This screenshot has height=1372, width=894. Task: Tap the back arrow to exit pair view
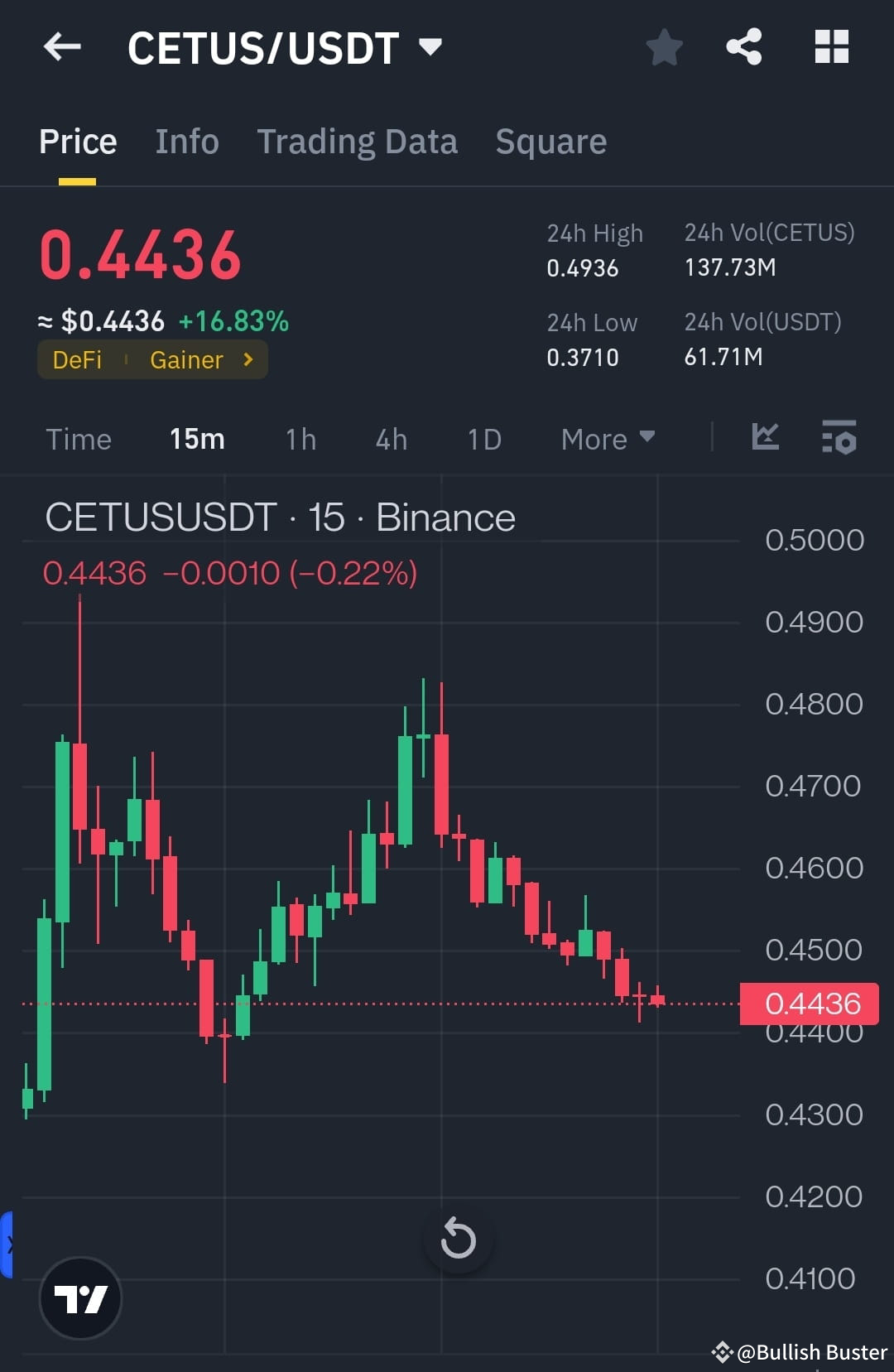[x=62, y=47]
